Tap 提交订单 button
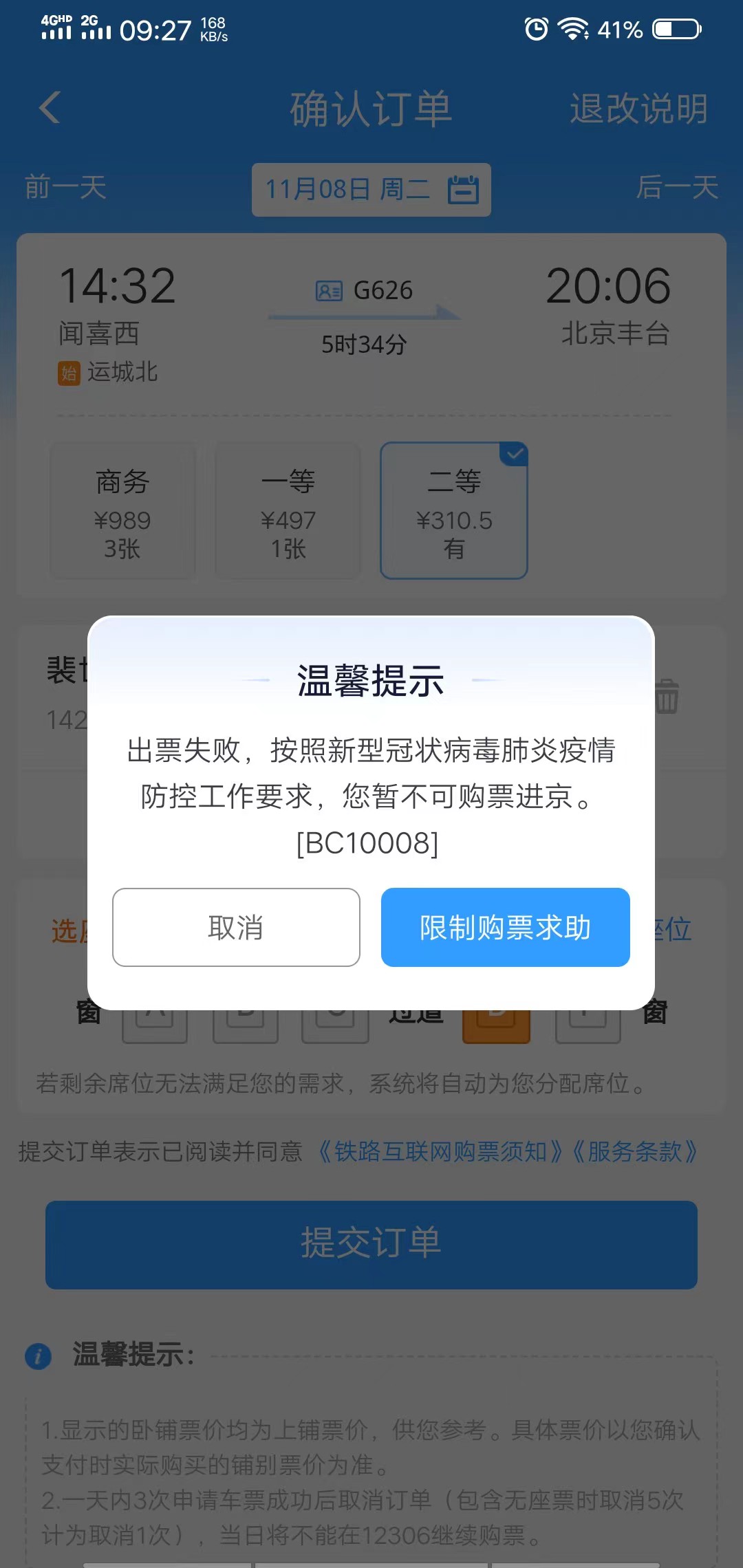 (371, 1245)
